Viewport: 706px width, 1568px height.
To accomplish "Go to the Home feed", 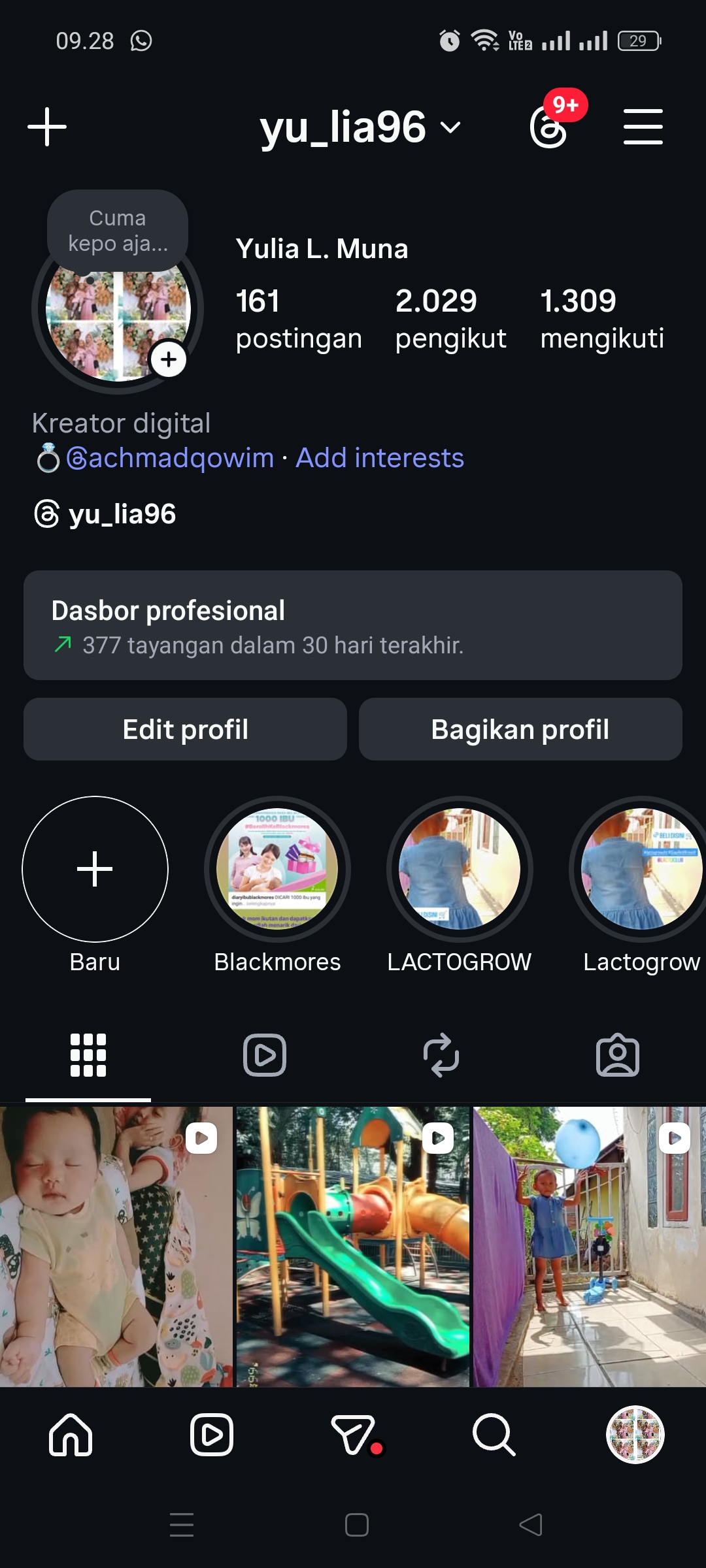I will [x=71, y=1435].
